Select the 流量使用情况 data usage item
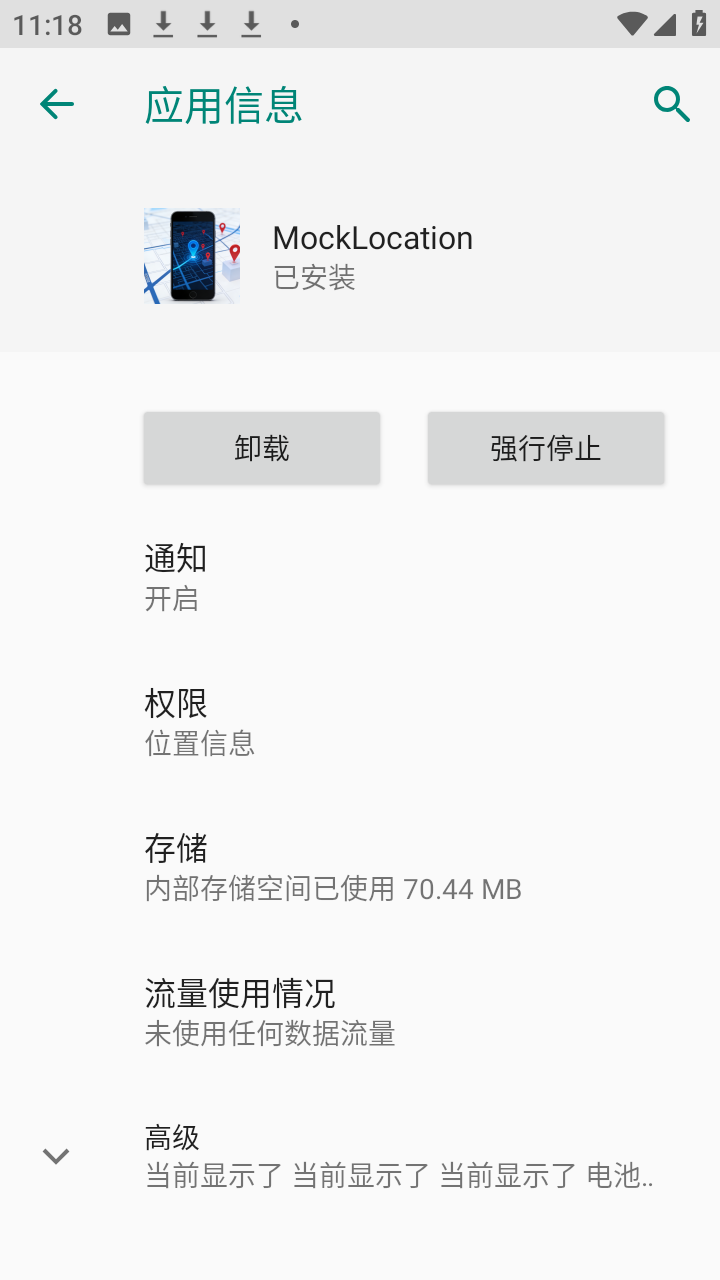 tap(360, 1012)
